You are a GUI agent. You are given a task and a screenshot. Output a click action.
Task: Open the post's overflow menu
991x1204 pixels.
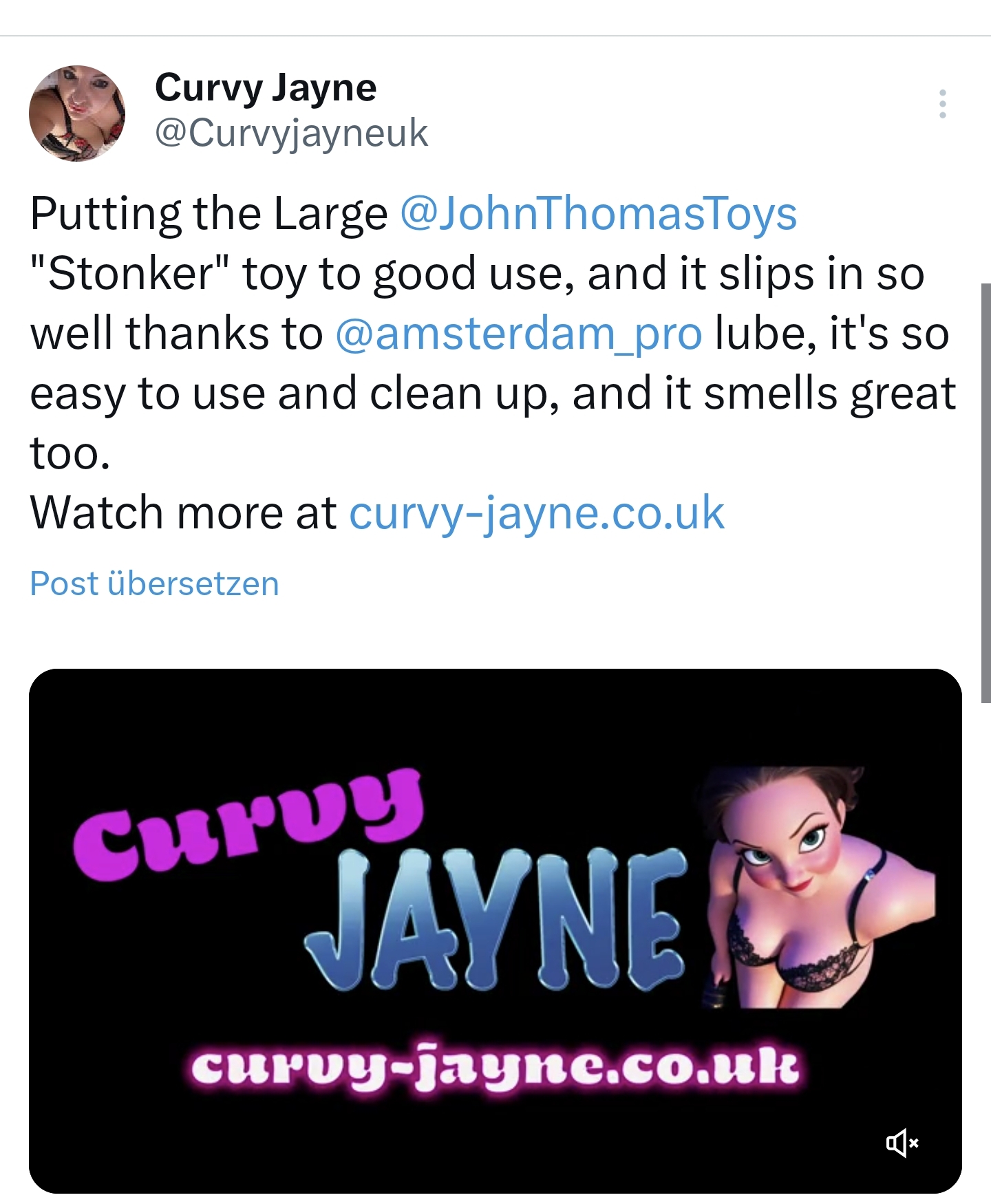click(x=942, y=104)
